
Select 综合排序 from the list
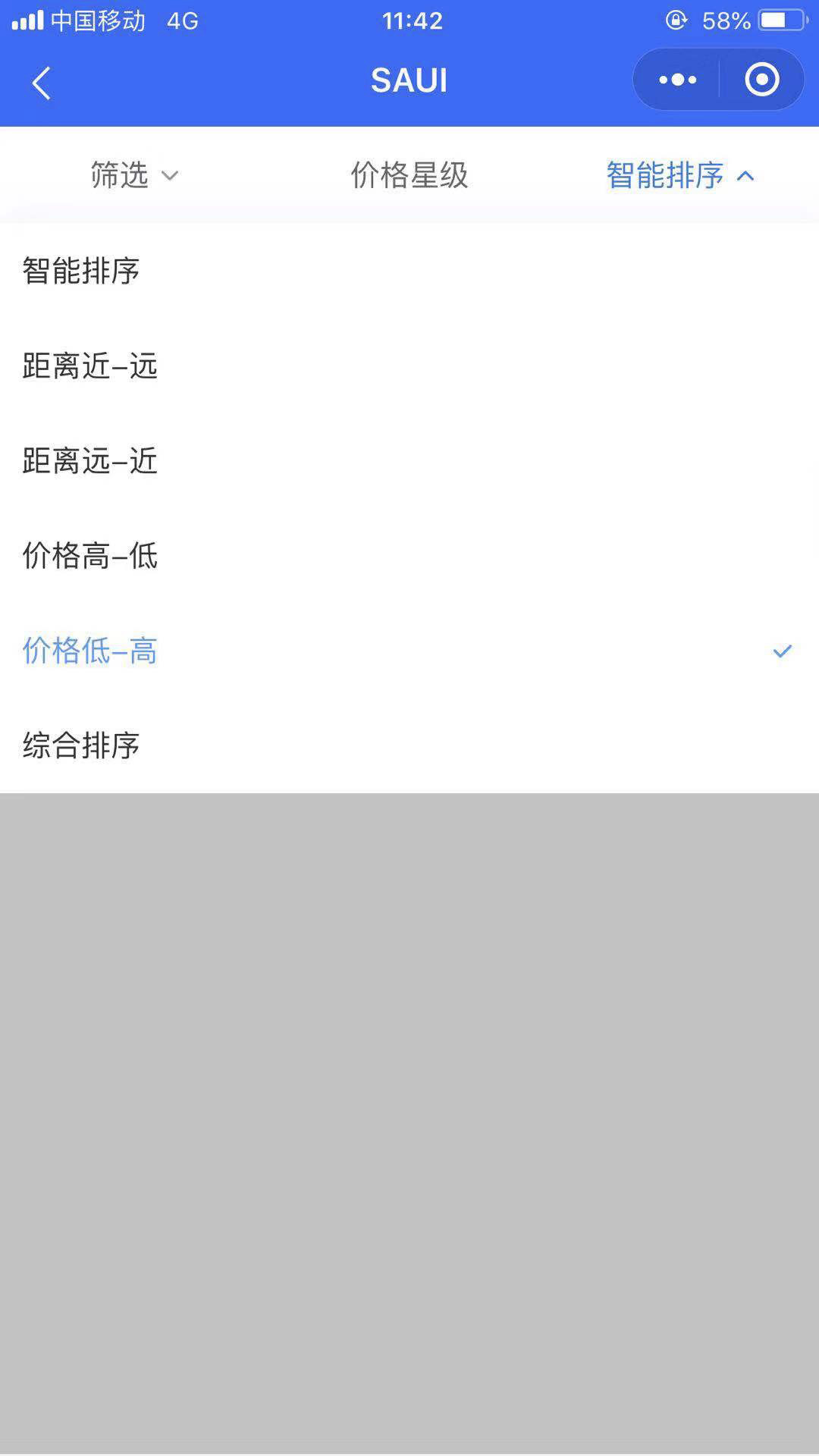[409, 745]
